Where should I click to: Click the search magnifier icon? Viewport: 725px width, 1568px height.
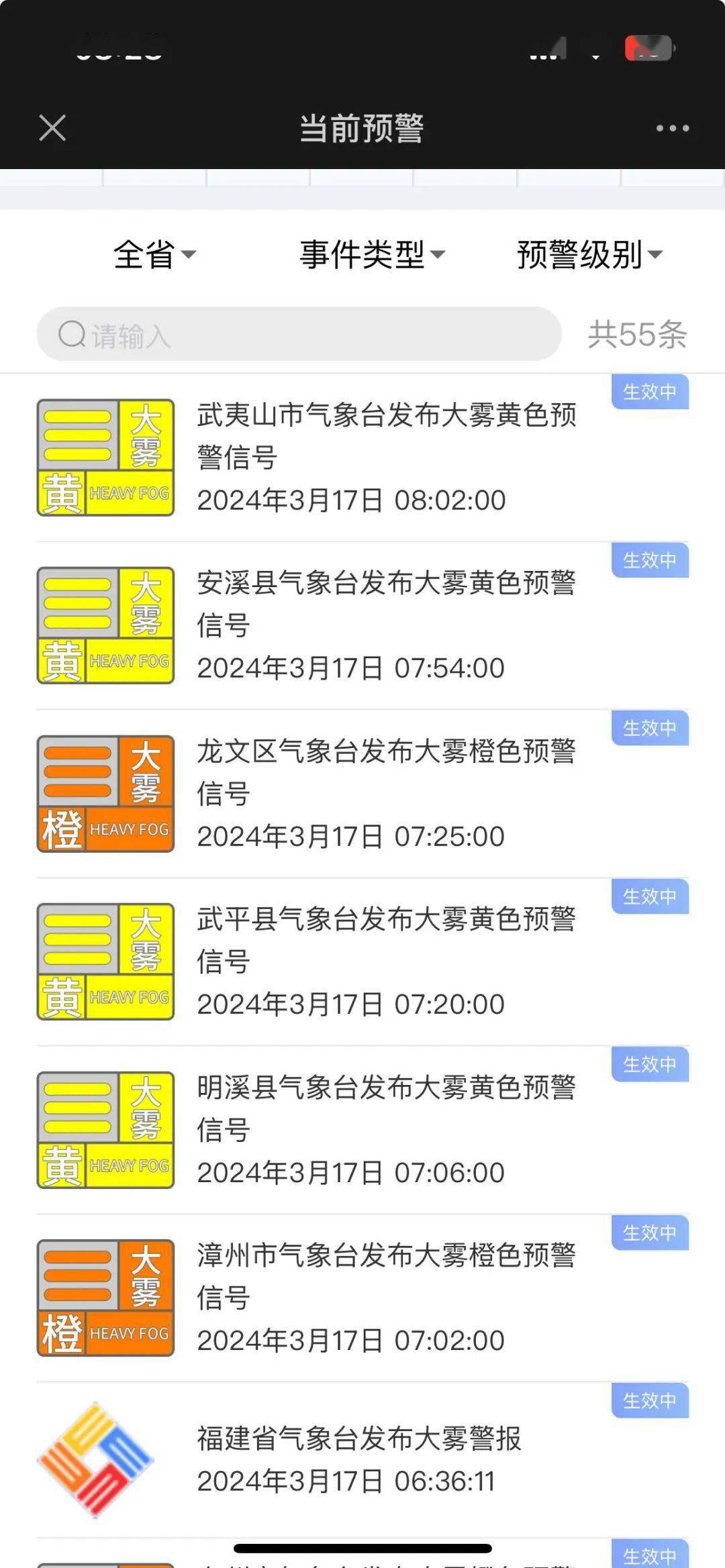[70, 332]
